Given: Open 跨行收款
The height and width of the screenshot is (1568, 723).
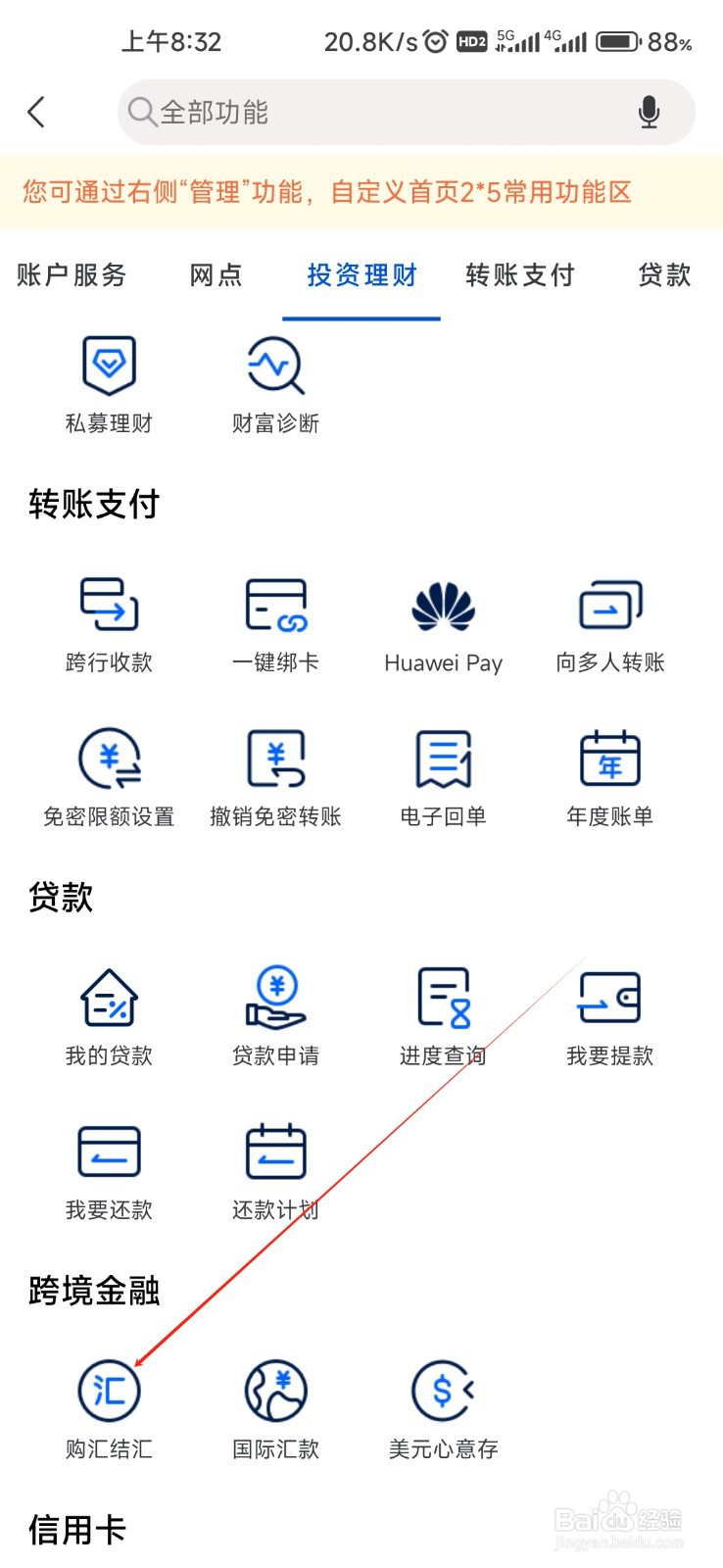Looking at the screenshot, I should [x=109, y=623].
